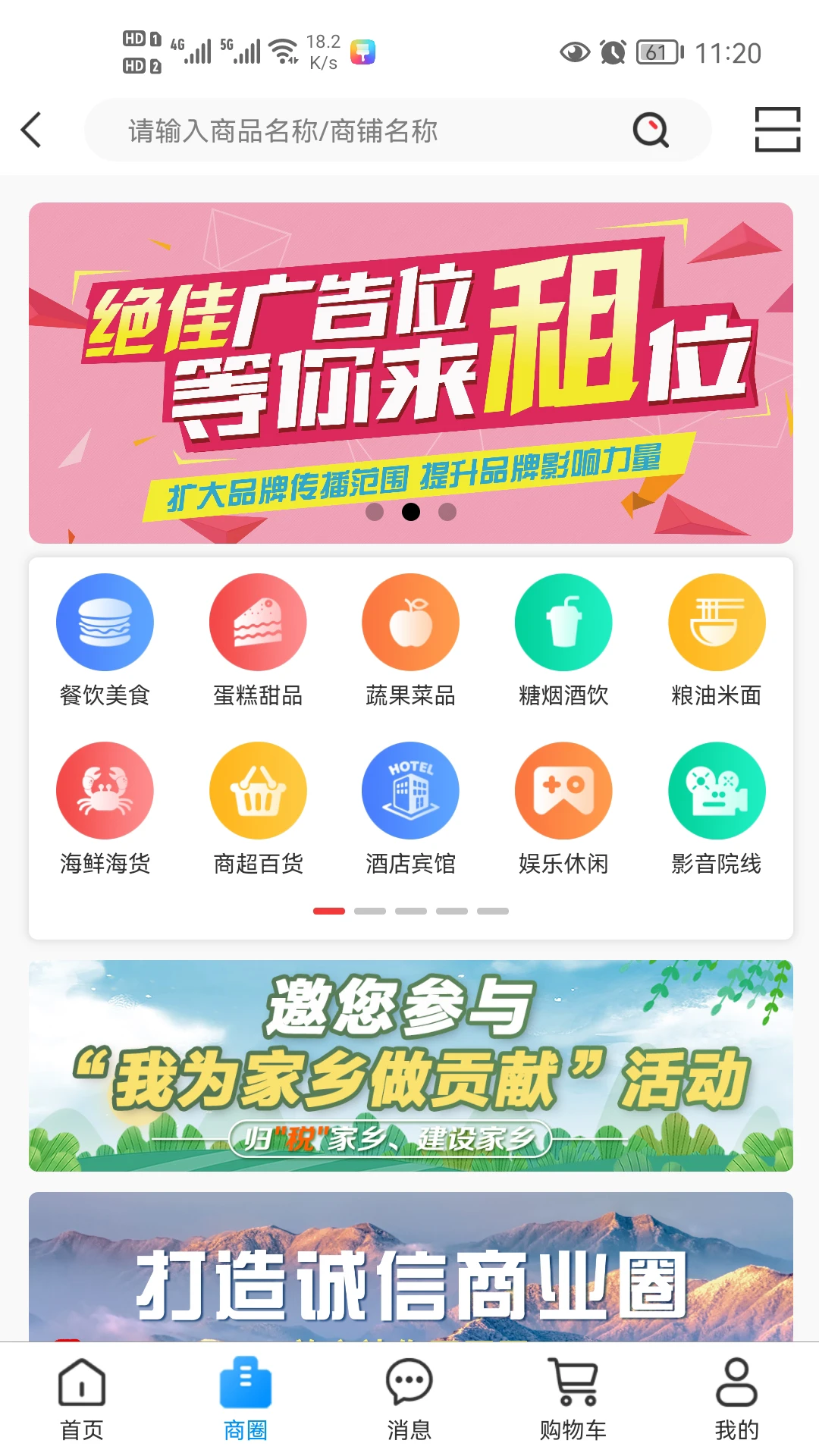819x1456 pixels.
Task: Open the 蔬果菜品 fruit icon
Action: click(409, 621)
